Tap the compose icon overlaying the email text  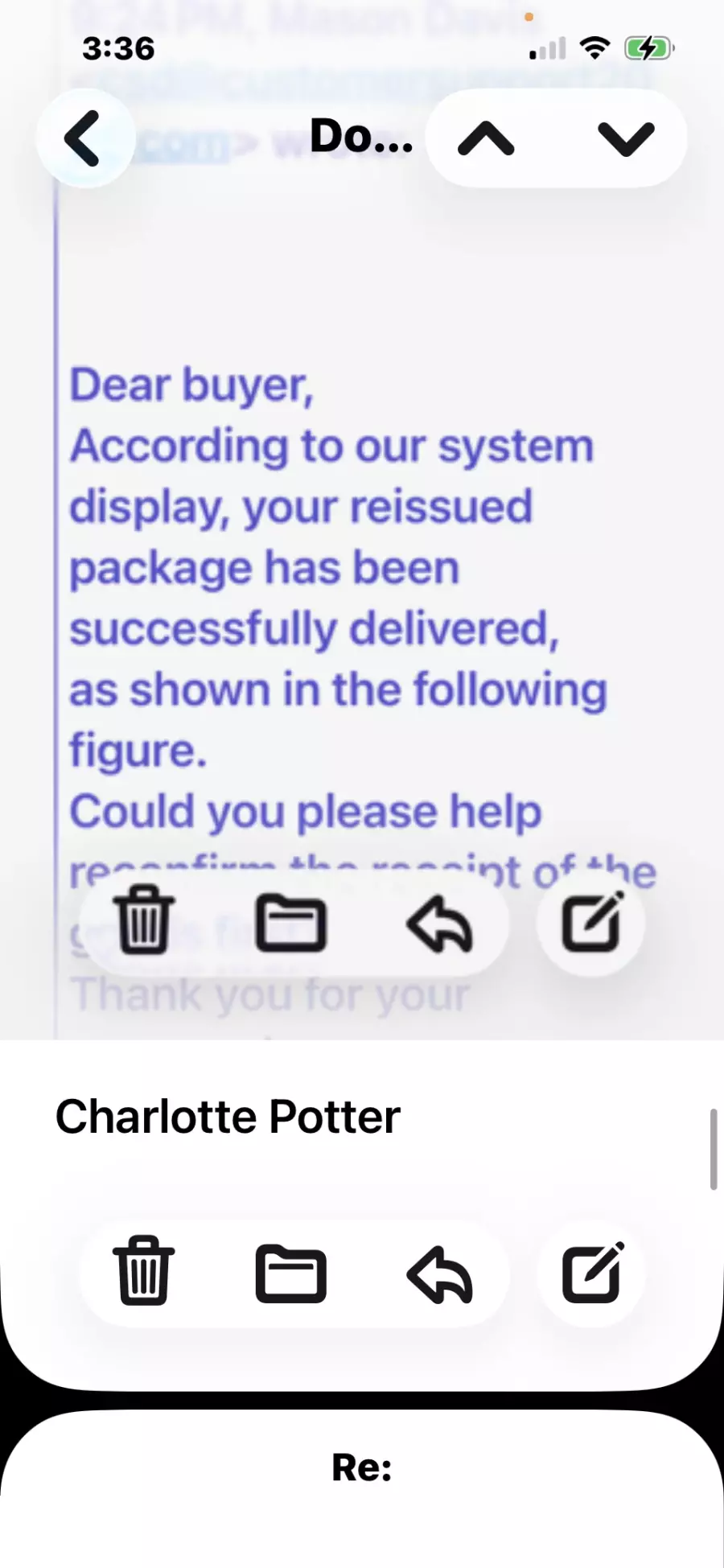click(x=592, y=920)
